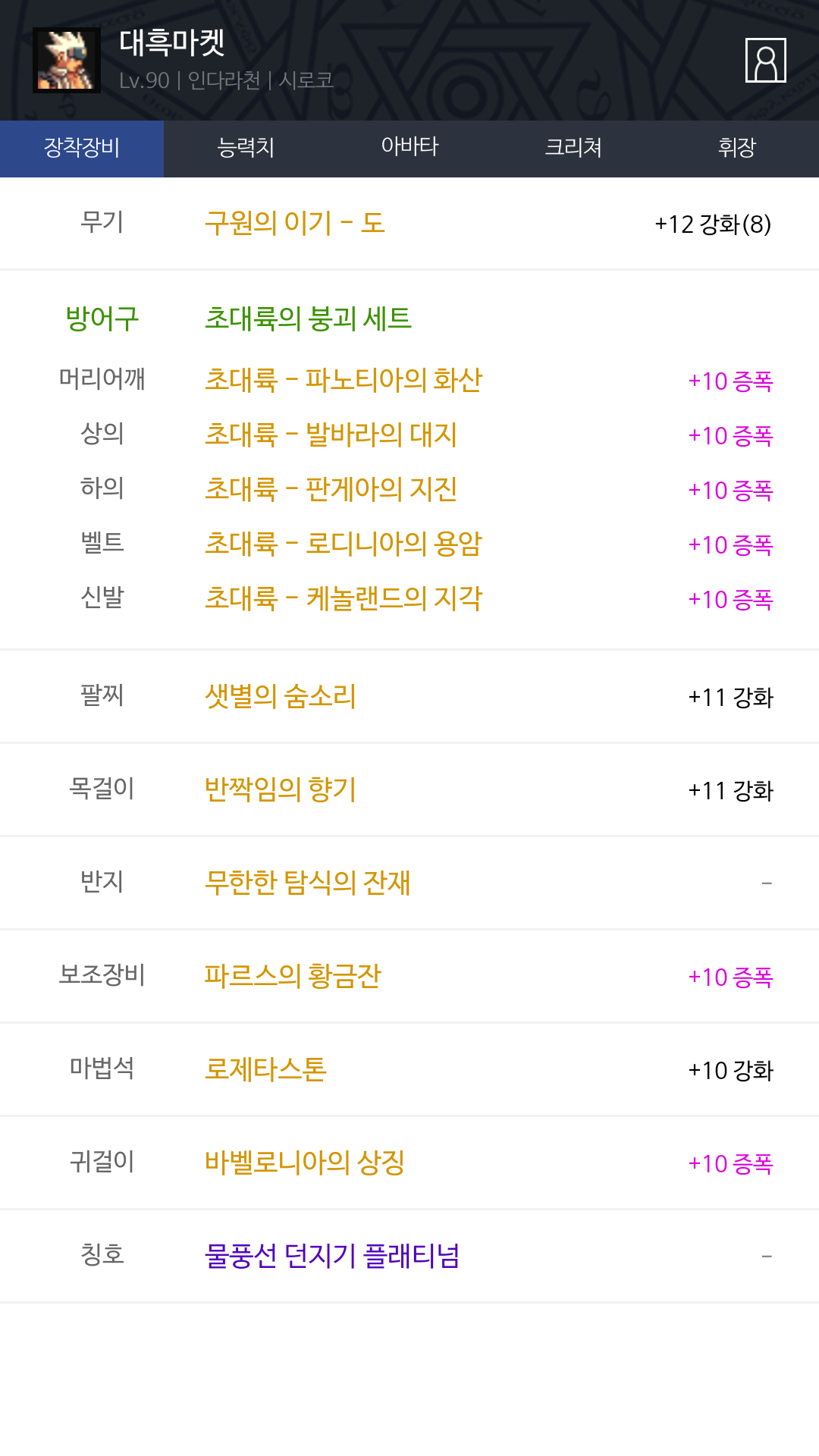Image resolution: width=819 pixels, height=1456 pixels.
Task: Open title 물풍선 던지기 플래티넘
Action: pyautogui.click(x=332, y=1256)
